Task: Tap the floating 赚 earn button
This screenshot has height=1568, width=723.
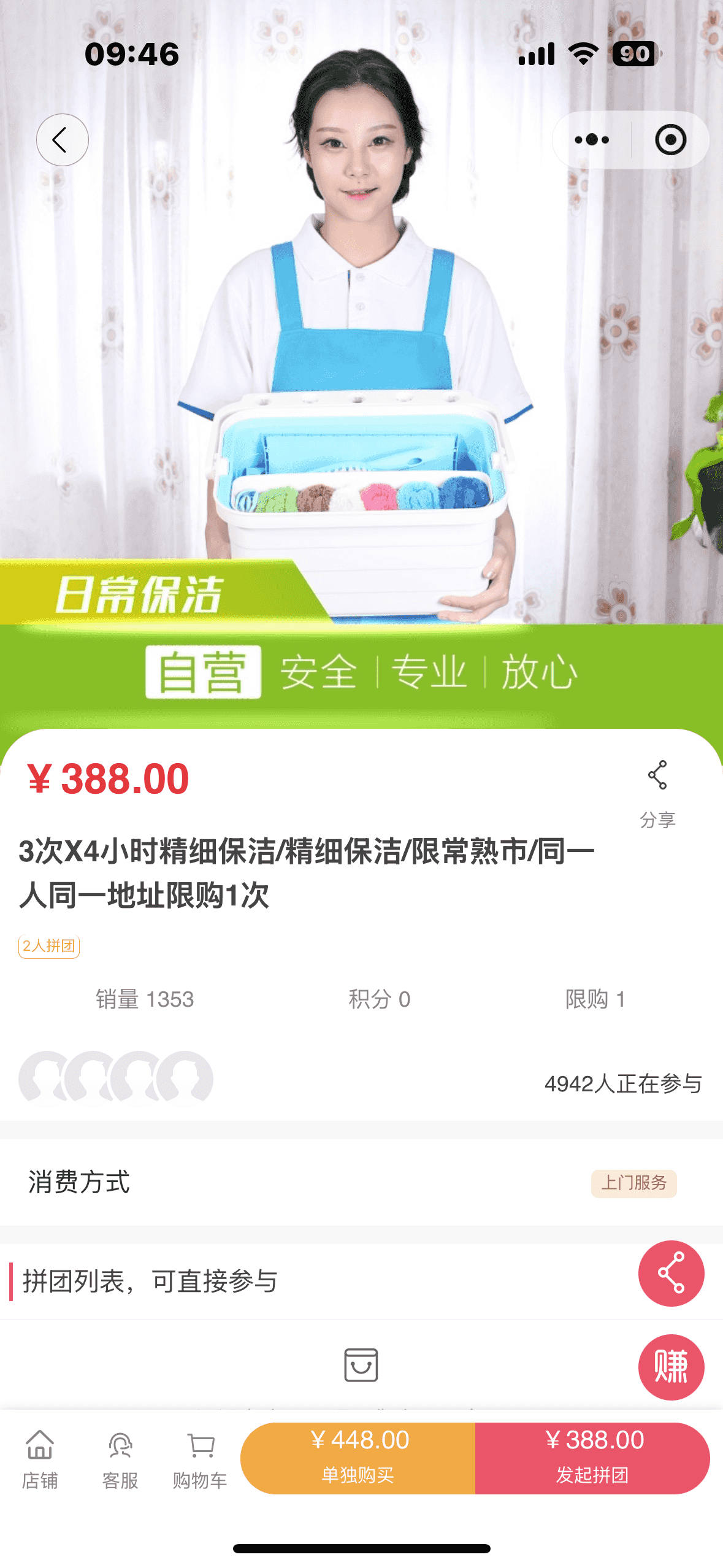Action: [671, 1367]
